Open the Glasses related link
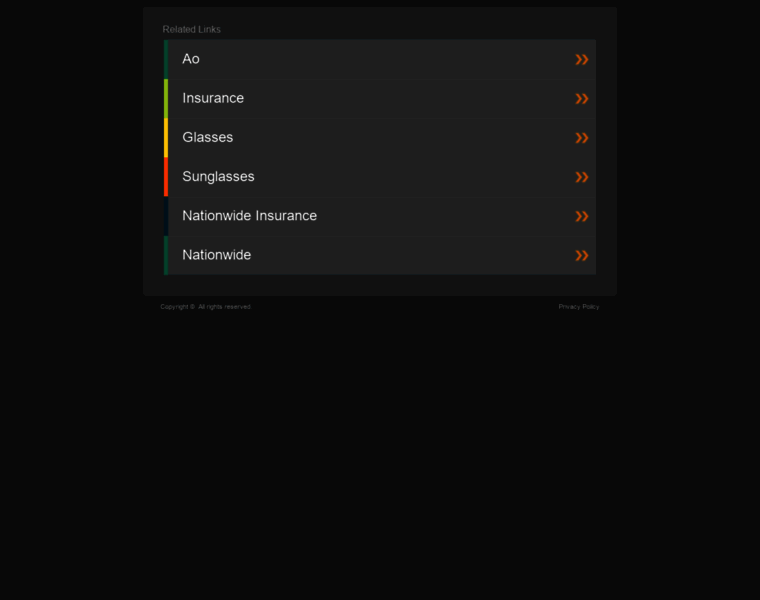760x600 pixels. tap(208, 137)
